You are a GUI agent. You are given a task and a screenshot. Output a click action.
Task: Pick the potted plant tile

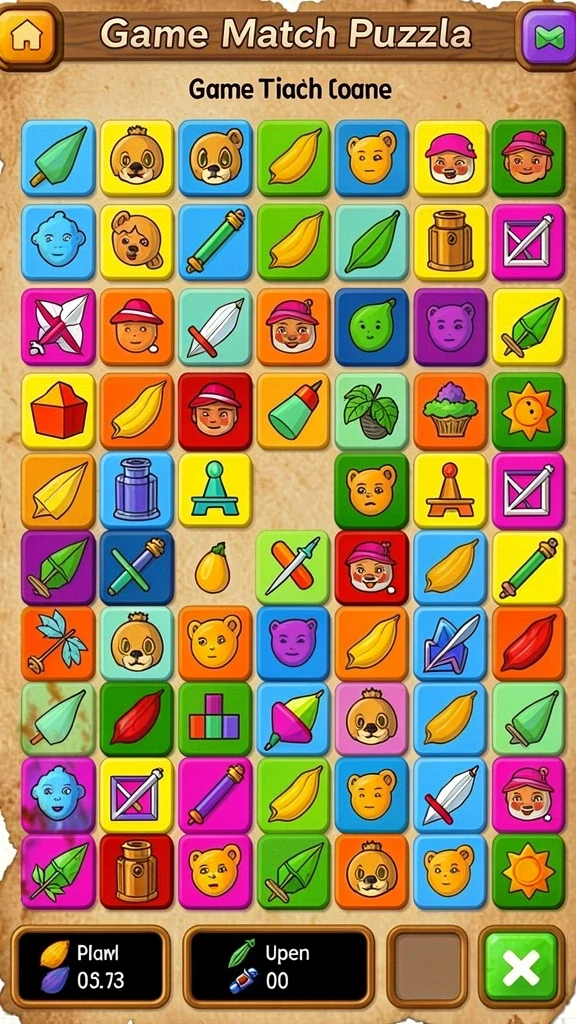372,411
